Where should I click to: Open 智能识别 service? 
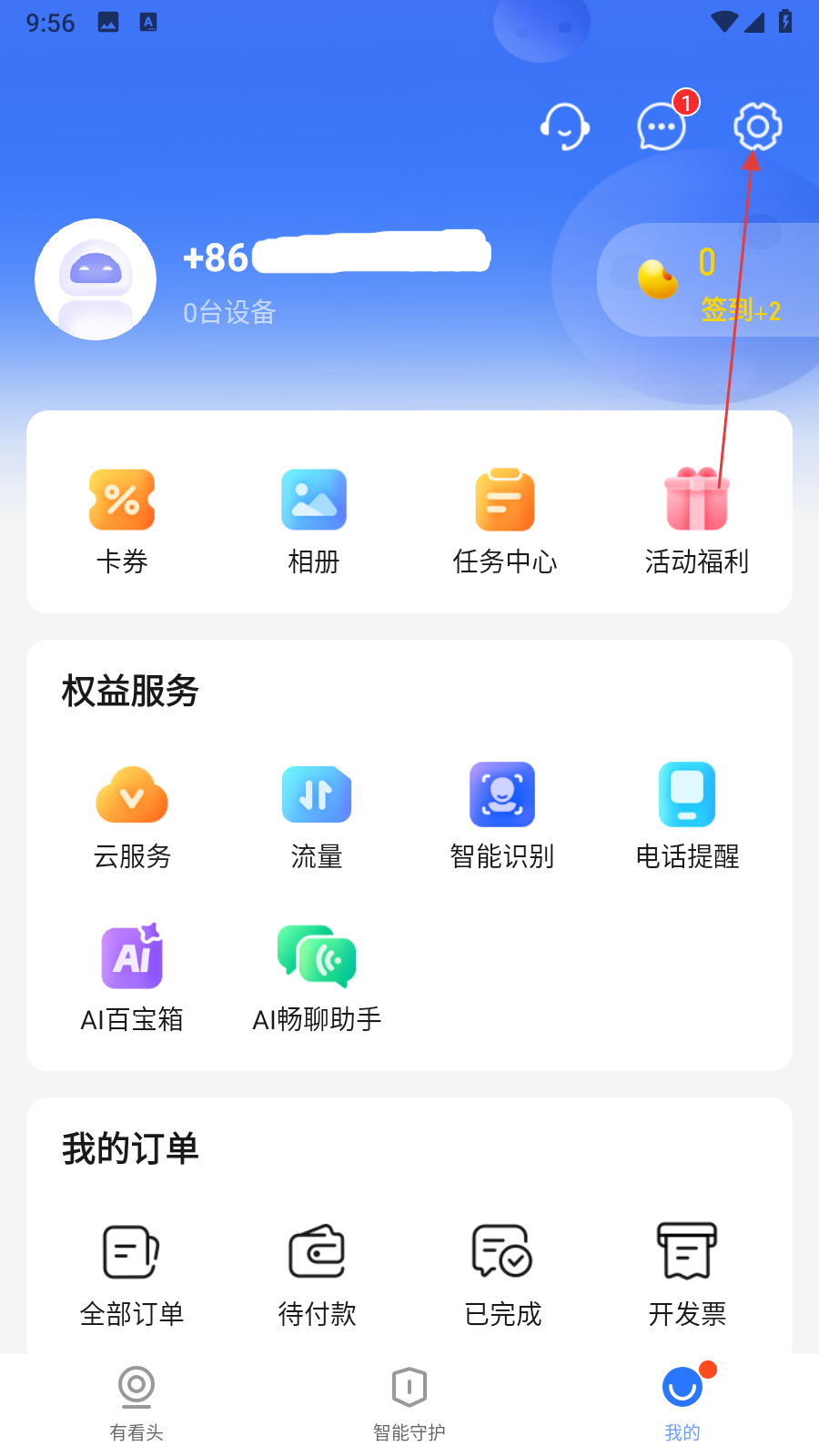[502, 816]
